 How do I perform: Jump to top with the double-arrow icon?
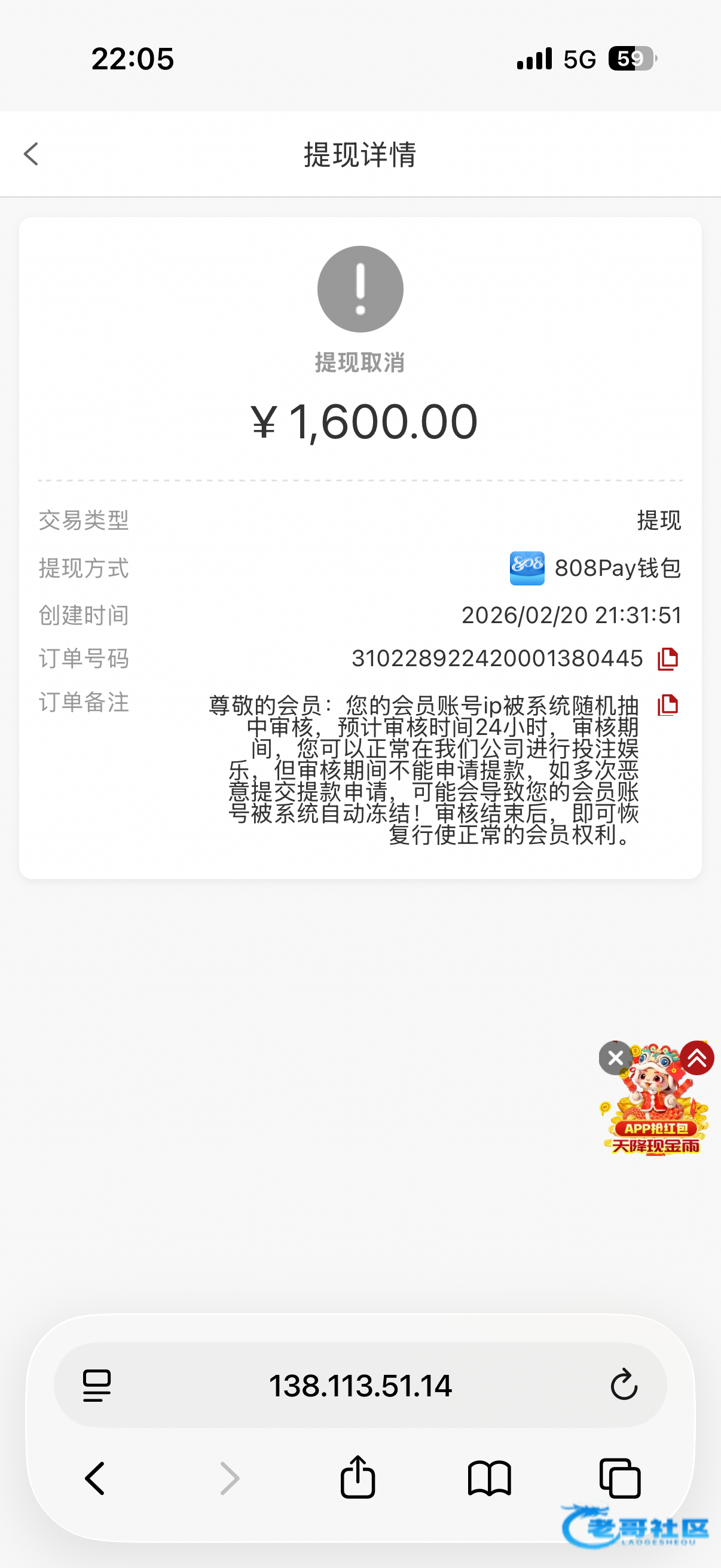point(697,1058)
